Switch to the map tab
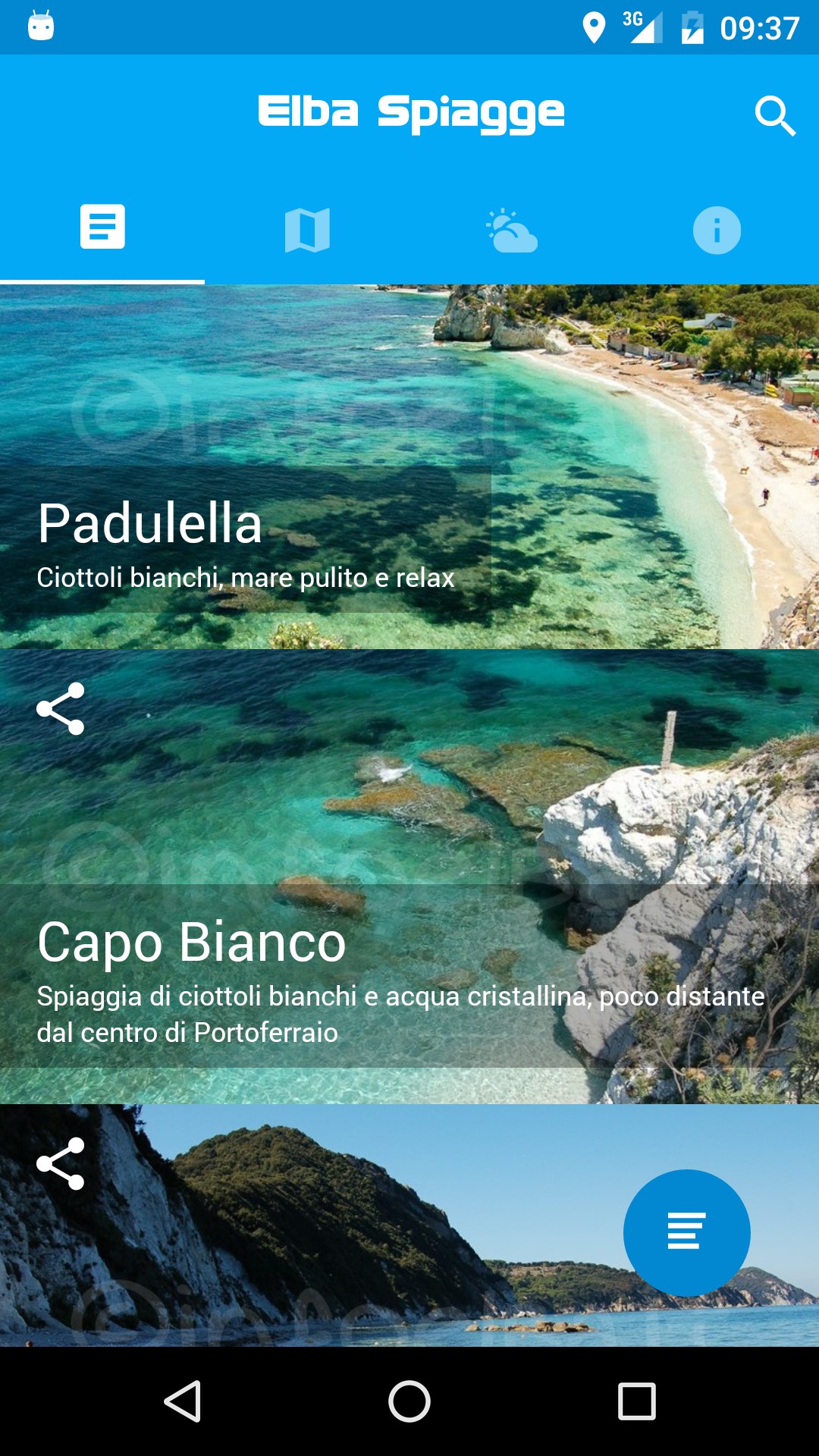 [x=307, y=230]
